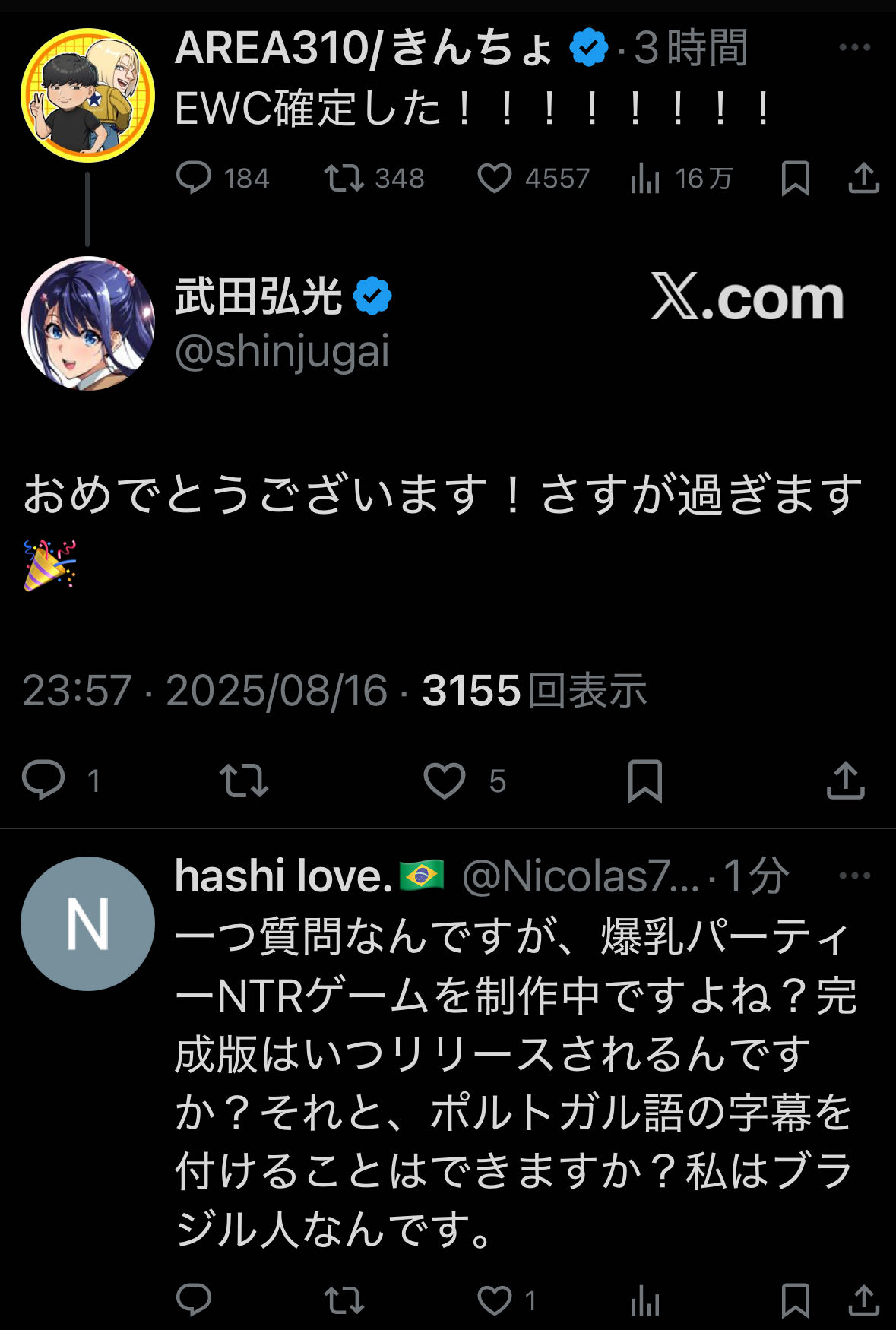896x1330 pixels.
Task: Bookmark AREA310's EWC post
Action: (795, 178)
